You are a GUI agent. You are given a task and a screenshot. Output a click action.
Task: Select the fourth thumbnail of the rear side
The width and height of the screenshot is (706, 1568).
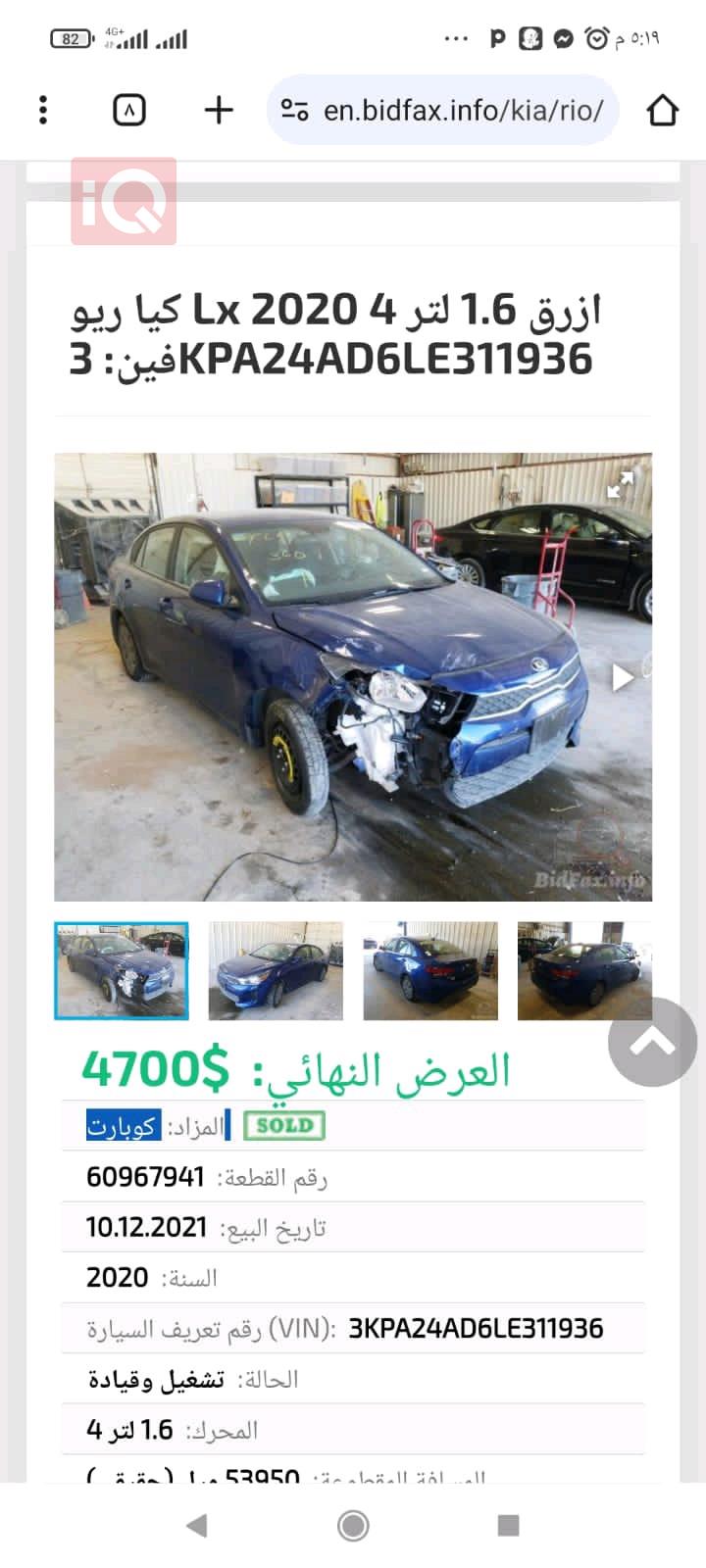(x=583, y=971)
